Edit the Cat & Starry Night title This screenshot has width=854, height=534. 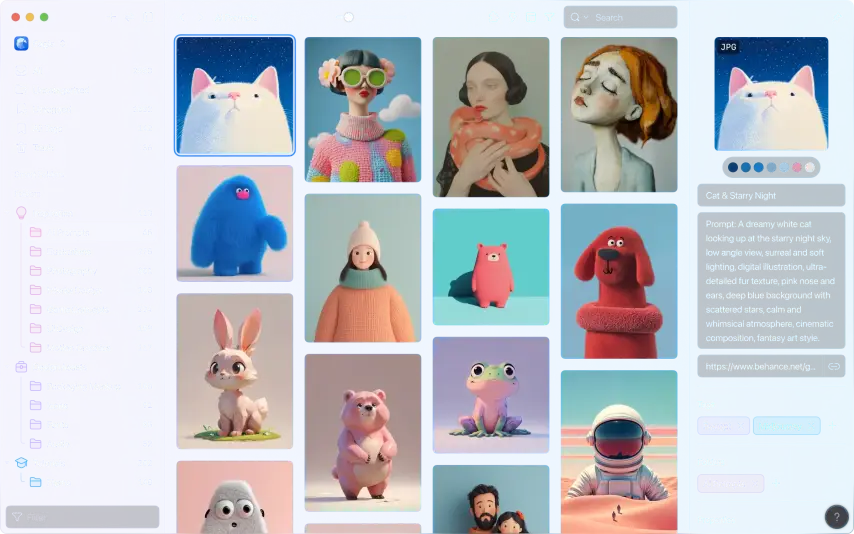pos(770,195)
